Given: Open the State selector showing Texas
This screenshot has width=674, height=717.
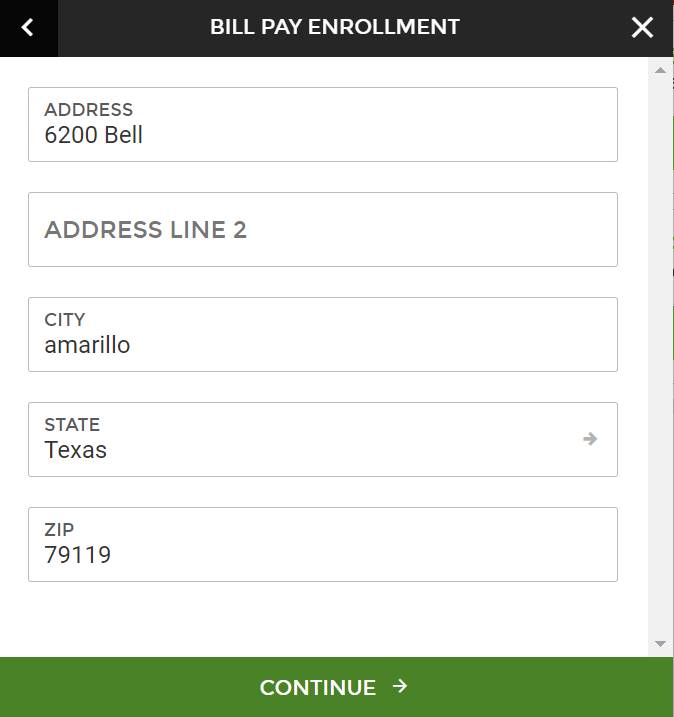Looking at the screenshot, I should pyautogui.click(x=322, y=440).
